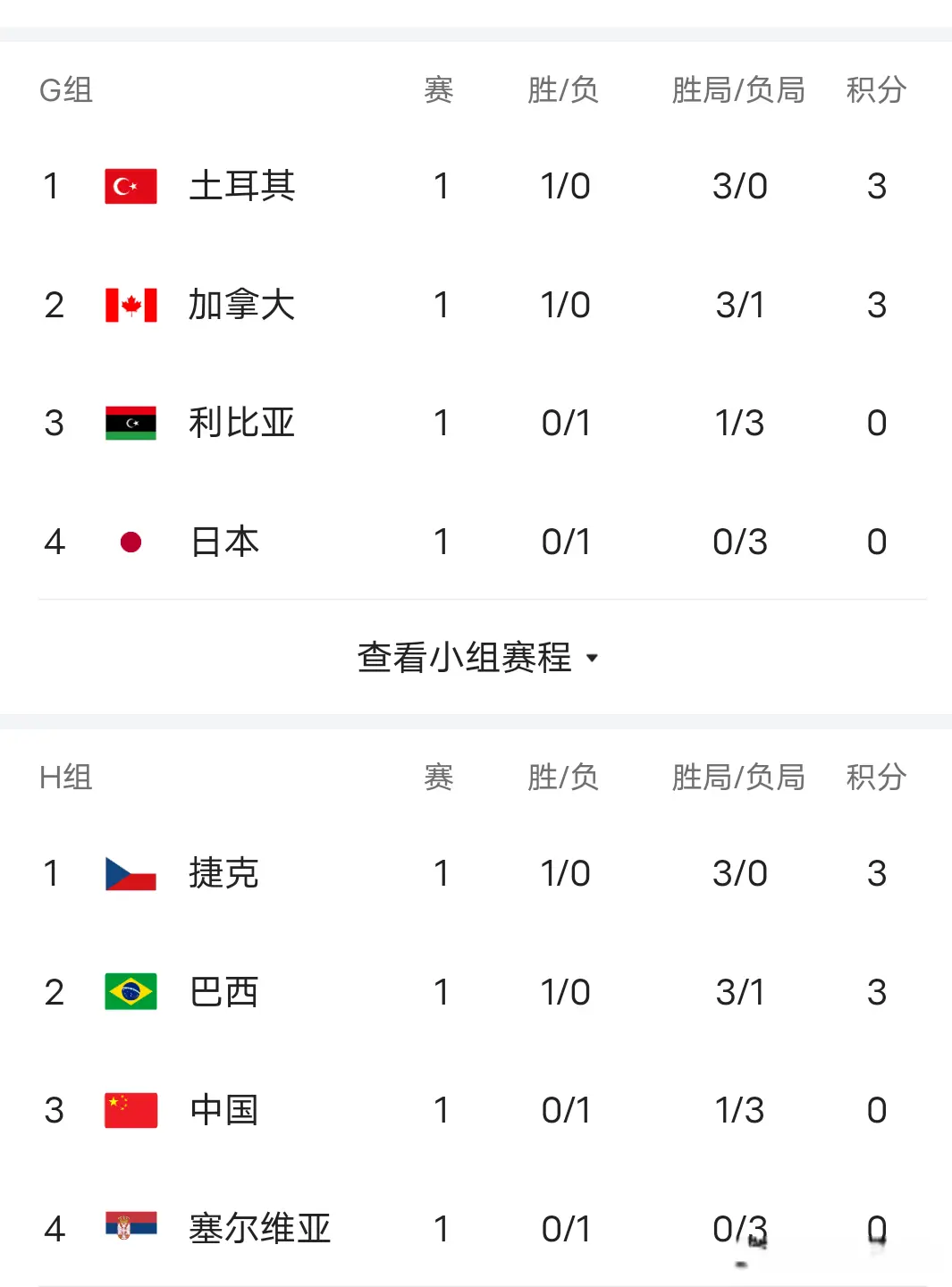Click the 胜局/负局 header in G组
952x1287 pixels.
pos(738,89)
